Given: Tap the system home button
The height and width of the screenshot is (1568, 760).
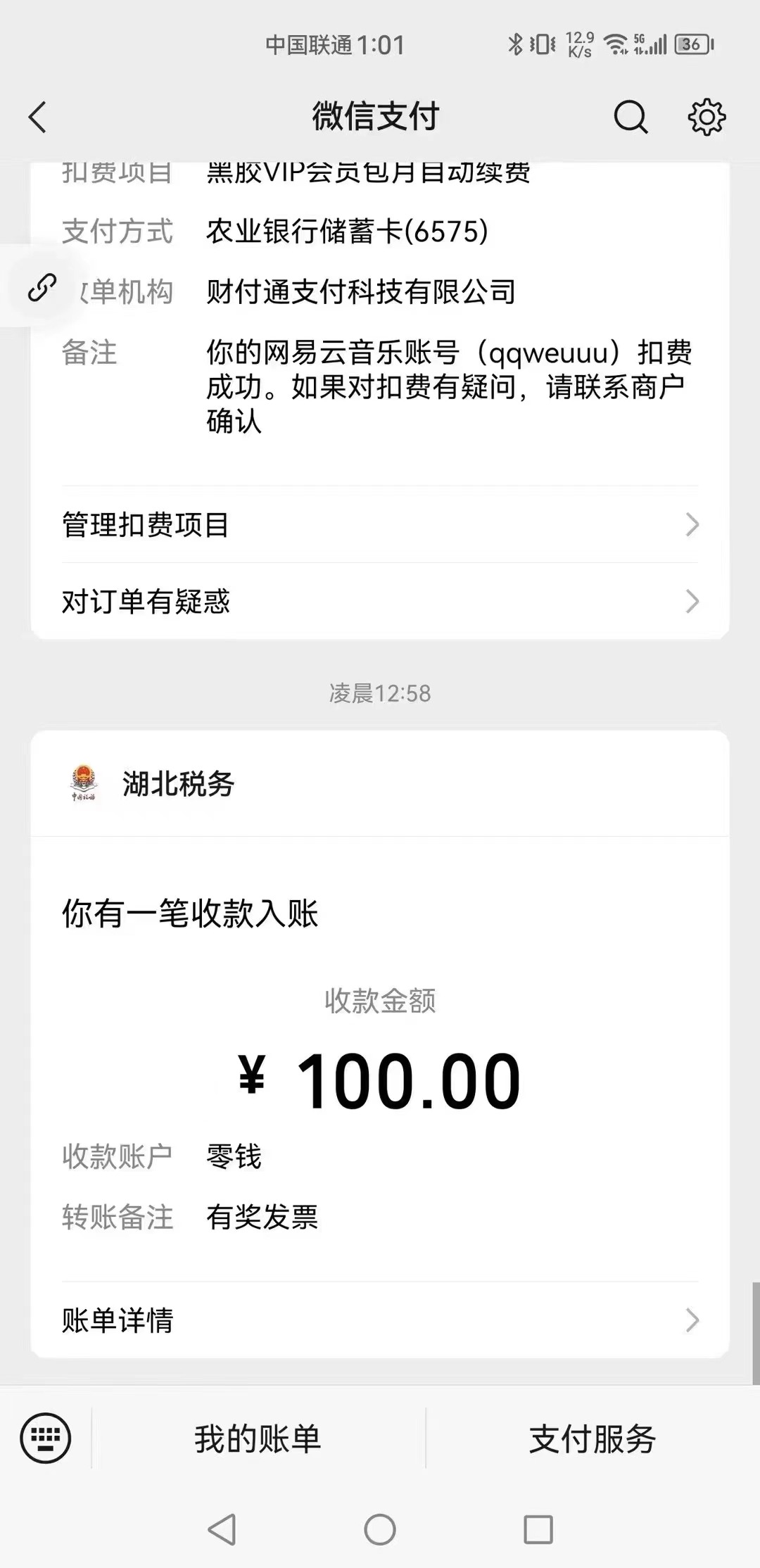Looking at the screenshot, I should (x=380, y=1529).
